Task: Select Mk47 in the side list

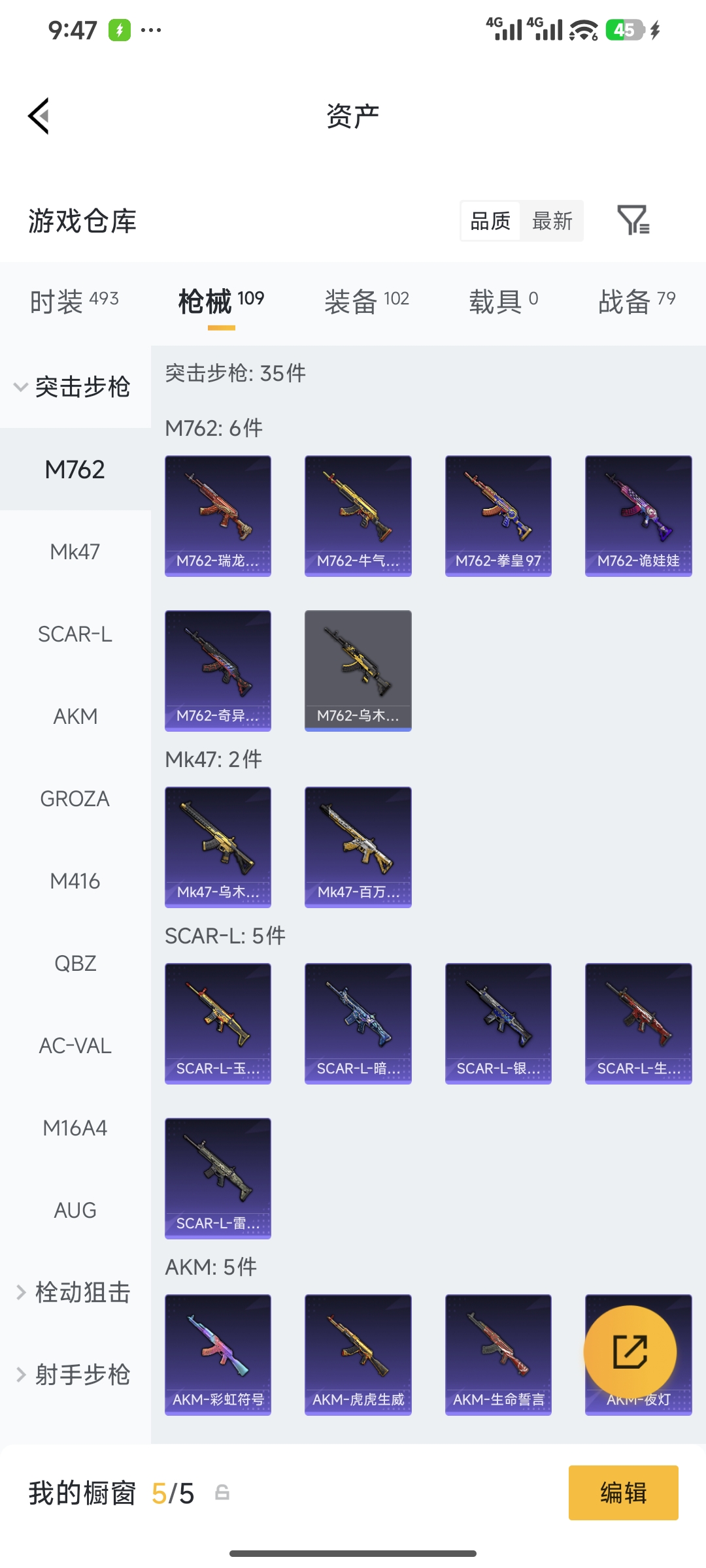Action: click(75, 552)
